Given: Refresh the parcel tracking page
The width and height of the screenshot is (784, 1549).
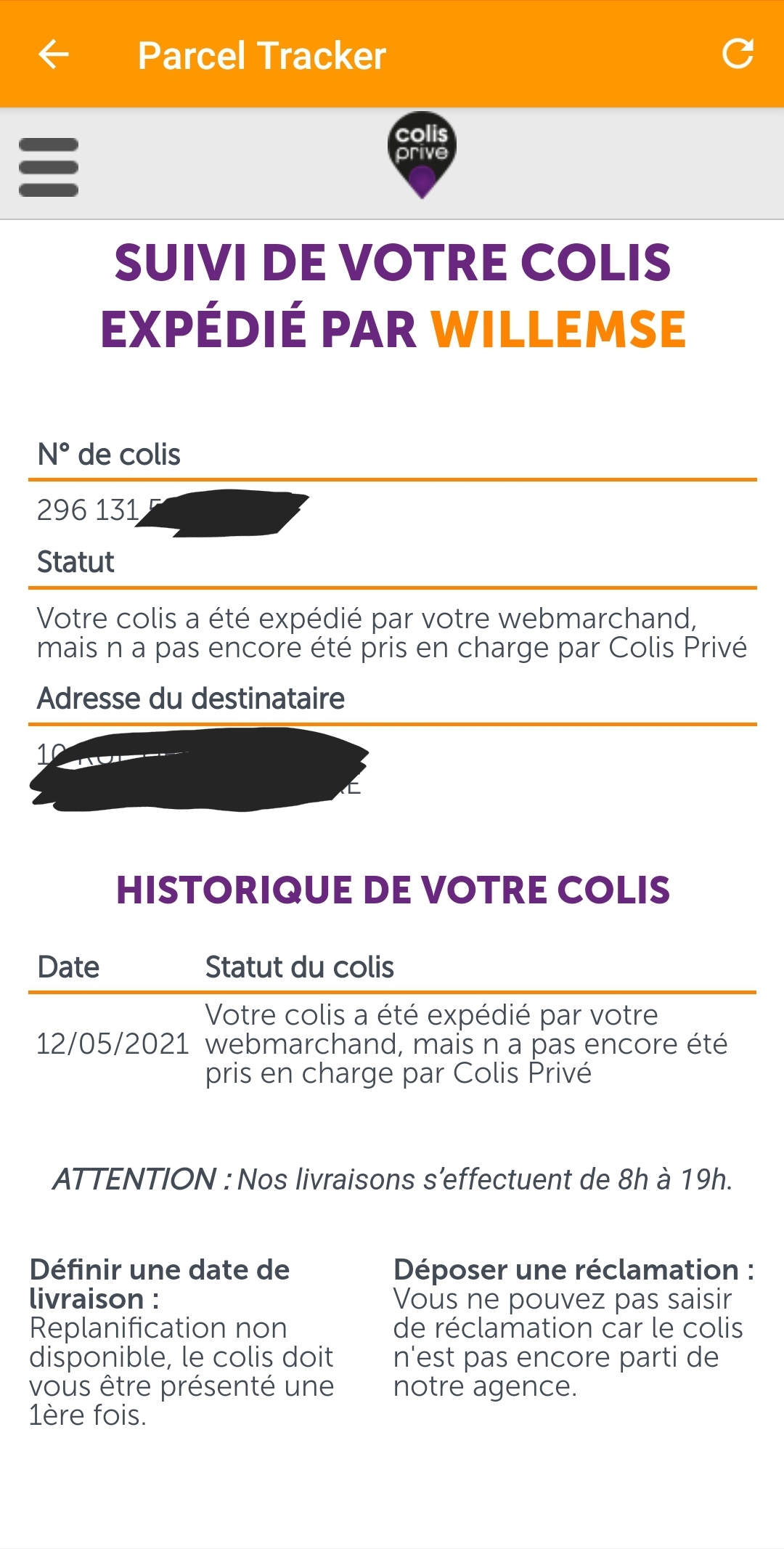Looking at the screenshot, I should pyautogui.click(x=738, y=54).
